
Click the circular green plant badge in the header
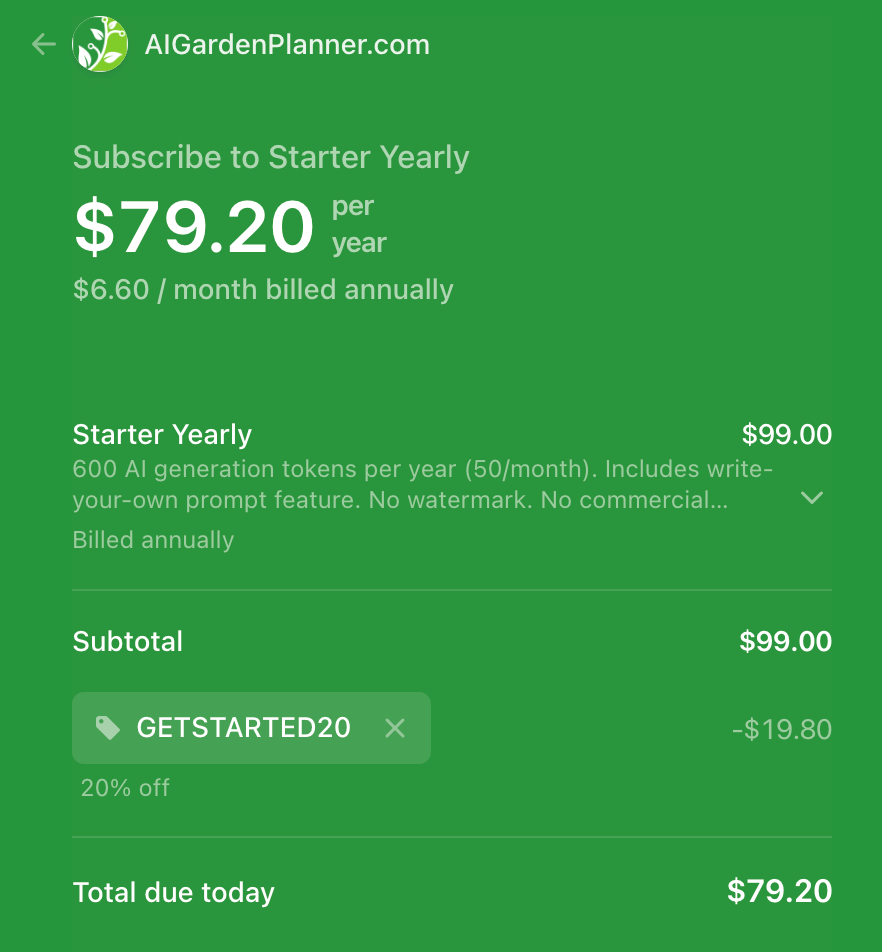pyautogui.click(x=100, y=44)
